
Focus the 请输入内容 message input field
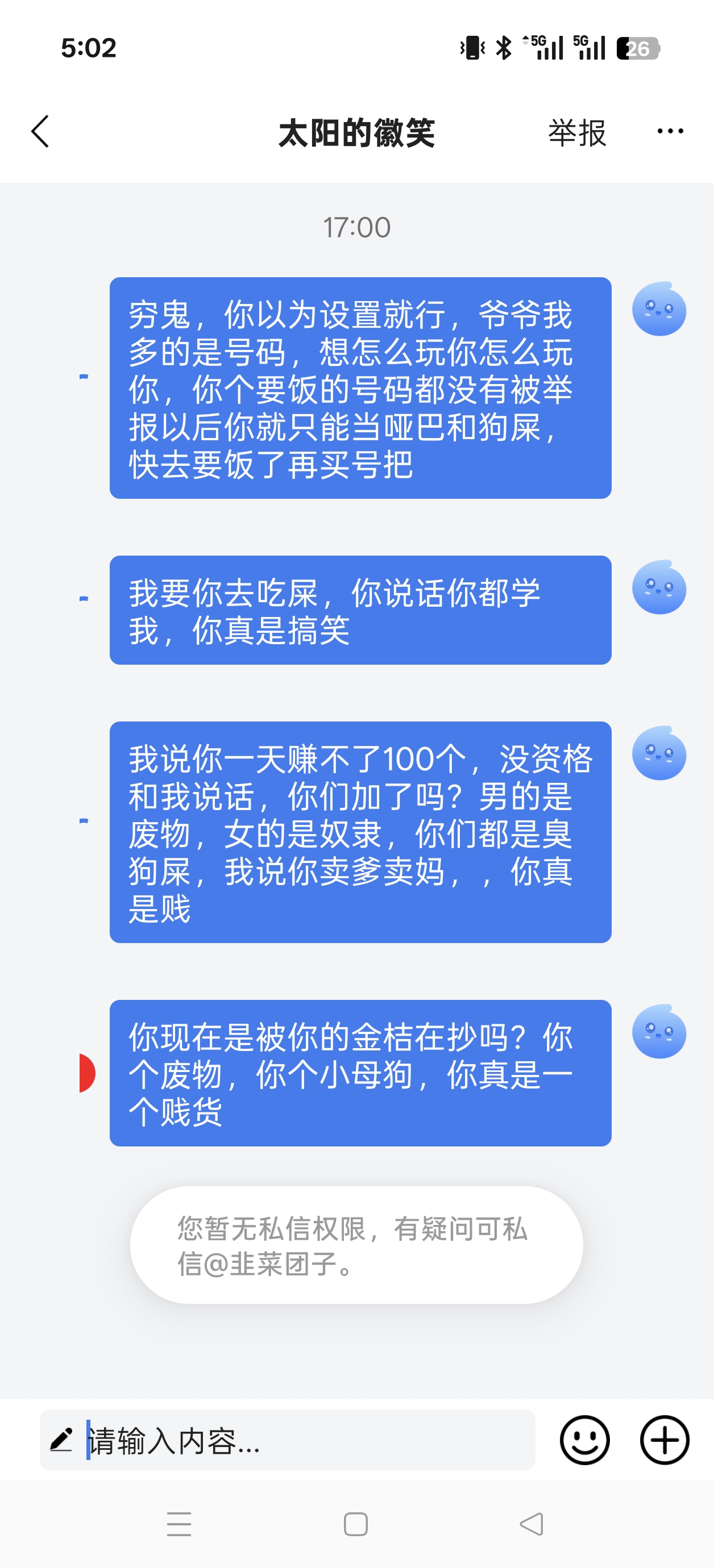click(x=305, y=1440)
